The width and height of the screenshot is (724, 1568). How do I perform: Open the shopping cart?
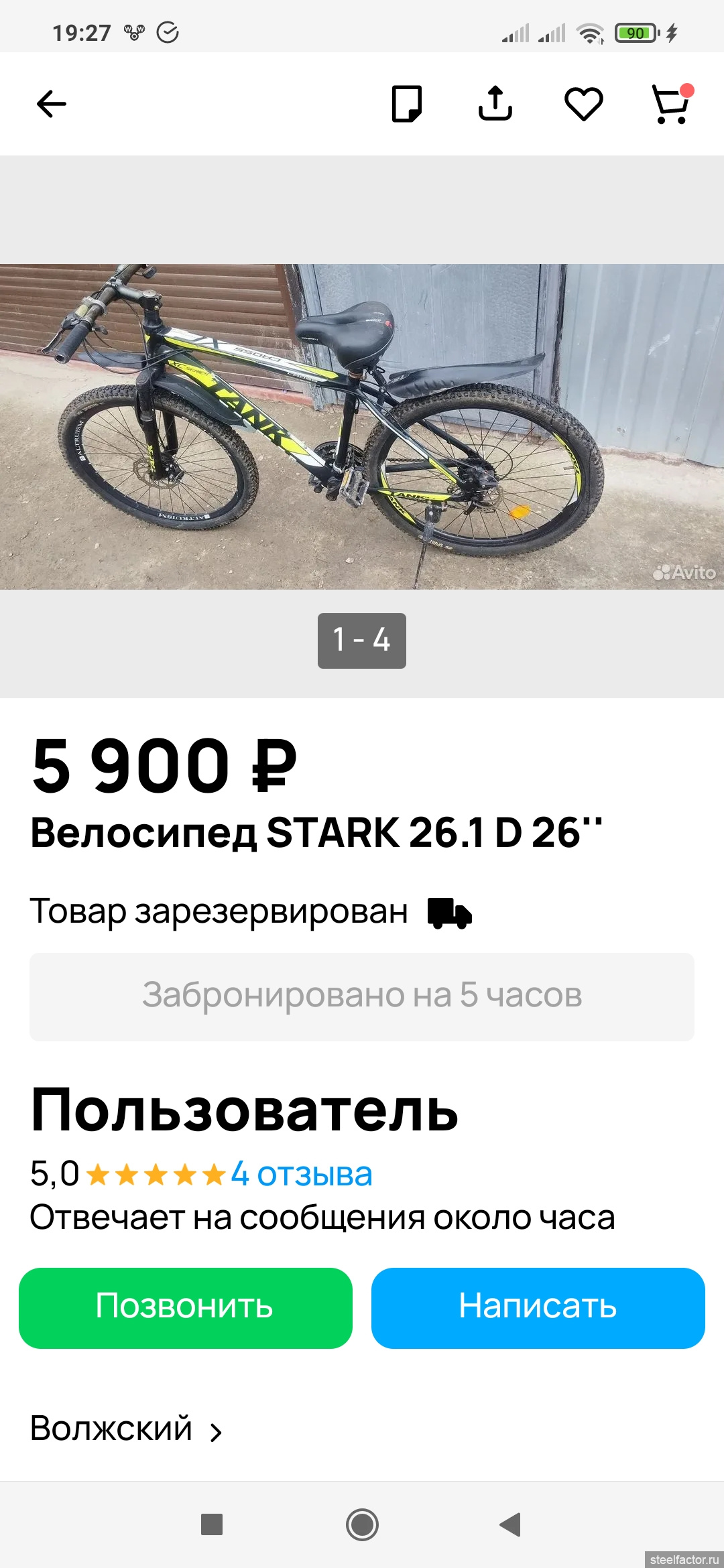(671, 105)
